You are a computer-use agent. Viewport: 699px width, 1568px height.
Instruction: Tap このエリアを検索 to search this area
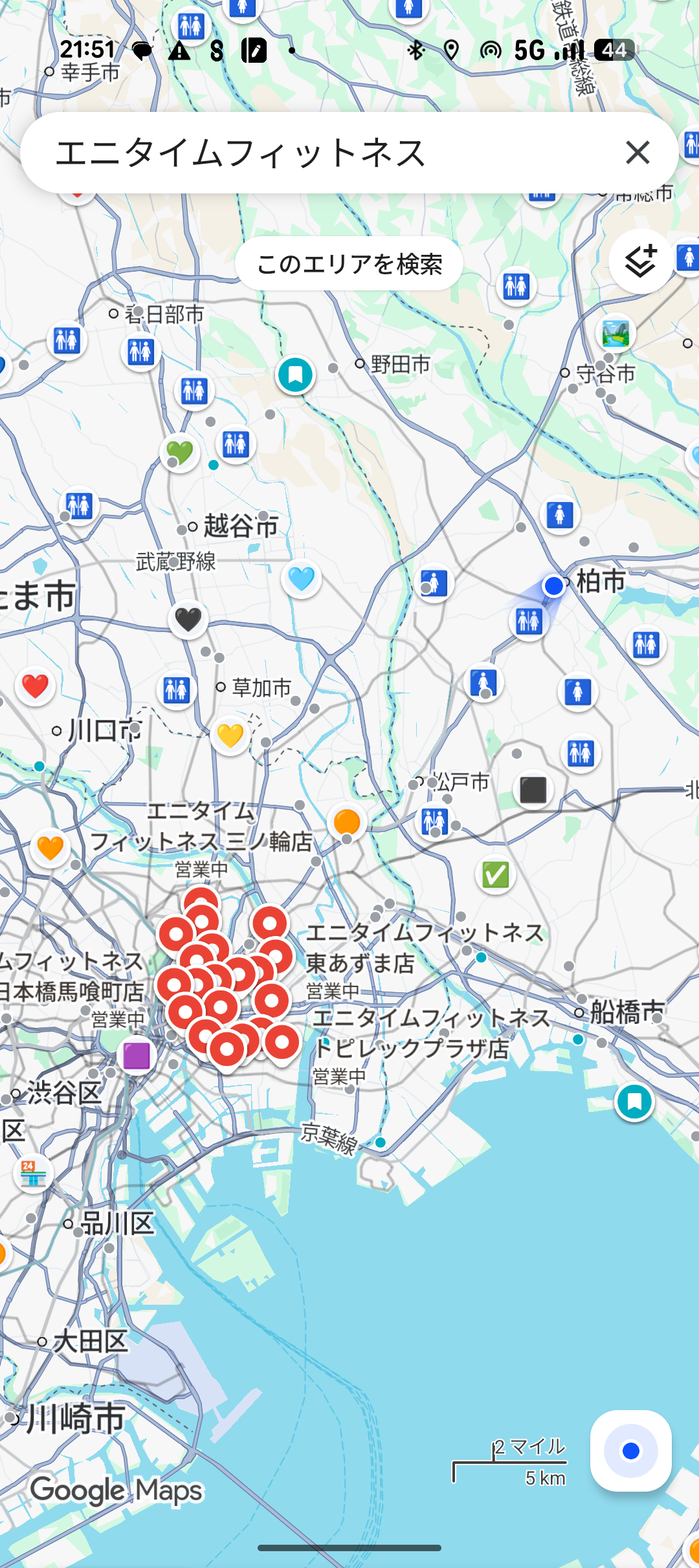pos(349,263)
